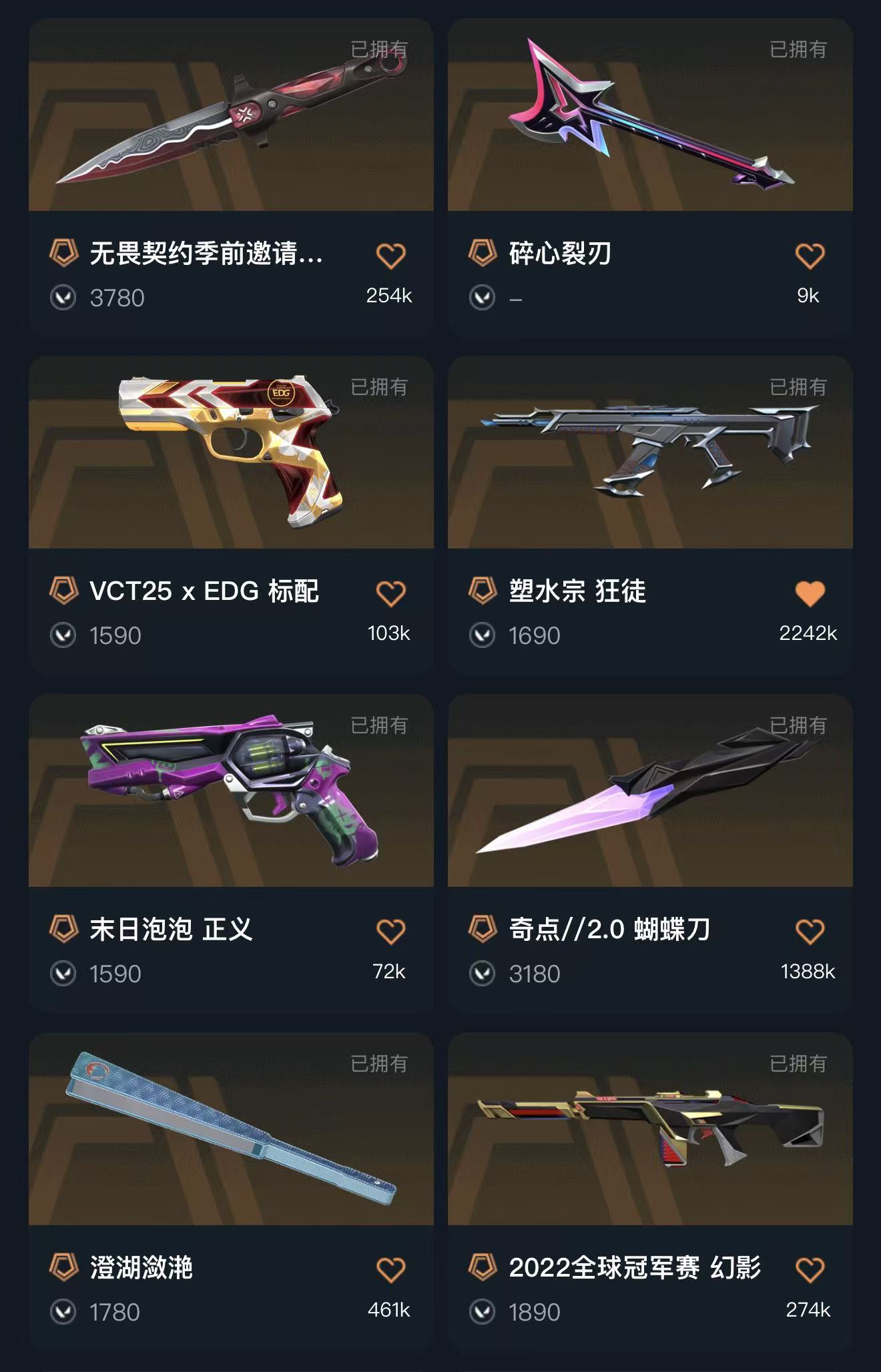Open the 无畏契约季前邀请 knife skin card

click(231, 176)
